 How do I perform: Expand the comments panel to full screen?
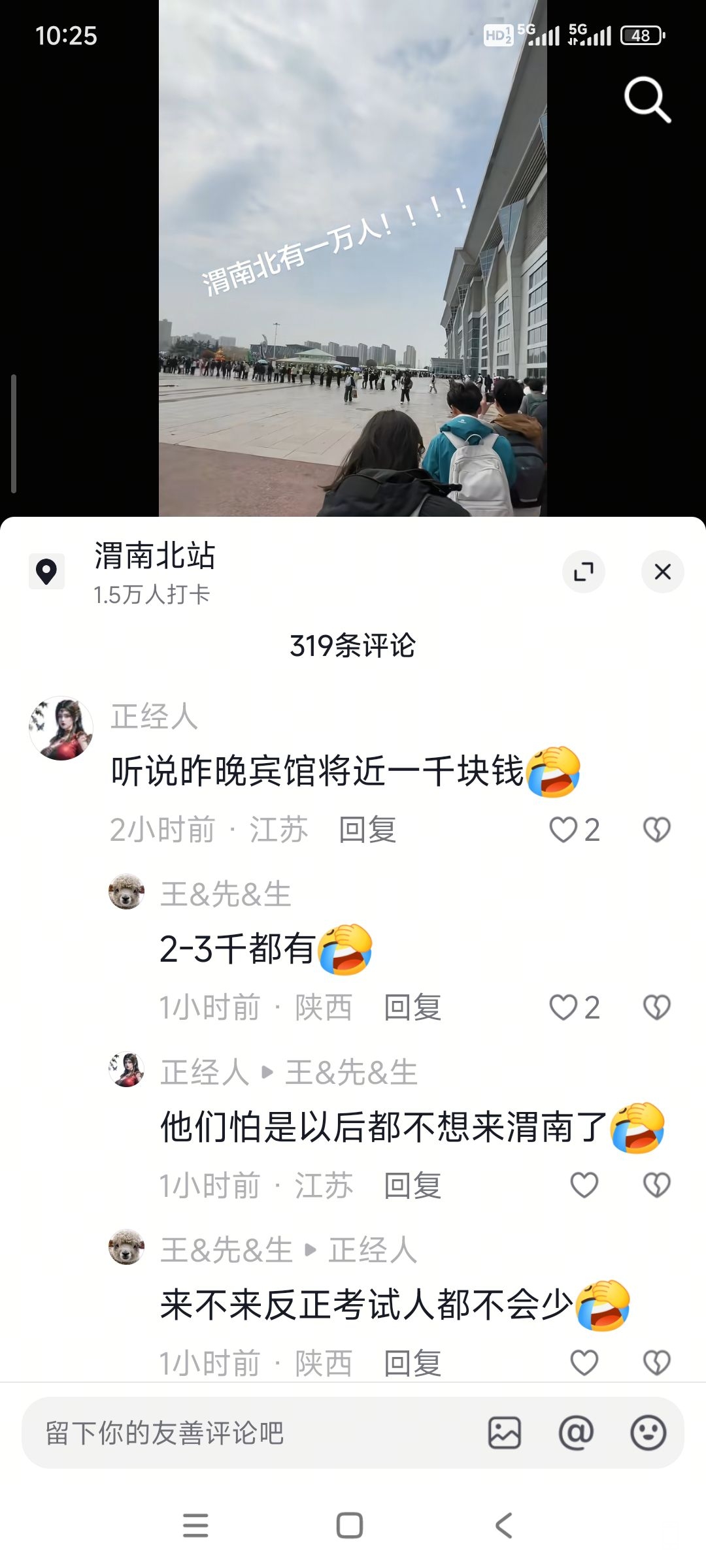click(583, 572)
